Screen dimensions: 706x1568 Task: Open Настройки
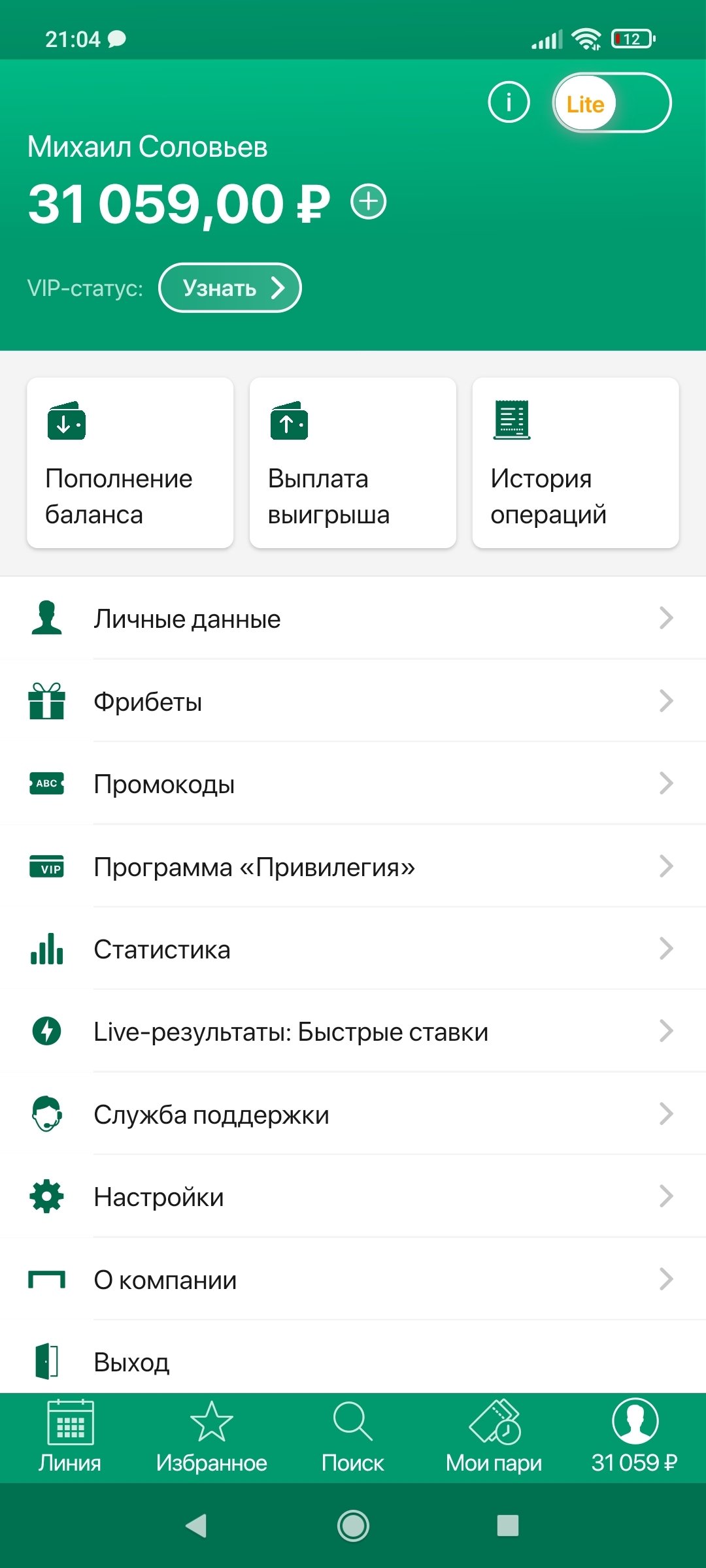pos(353,1197)
